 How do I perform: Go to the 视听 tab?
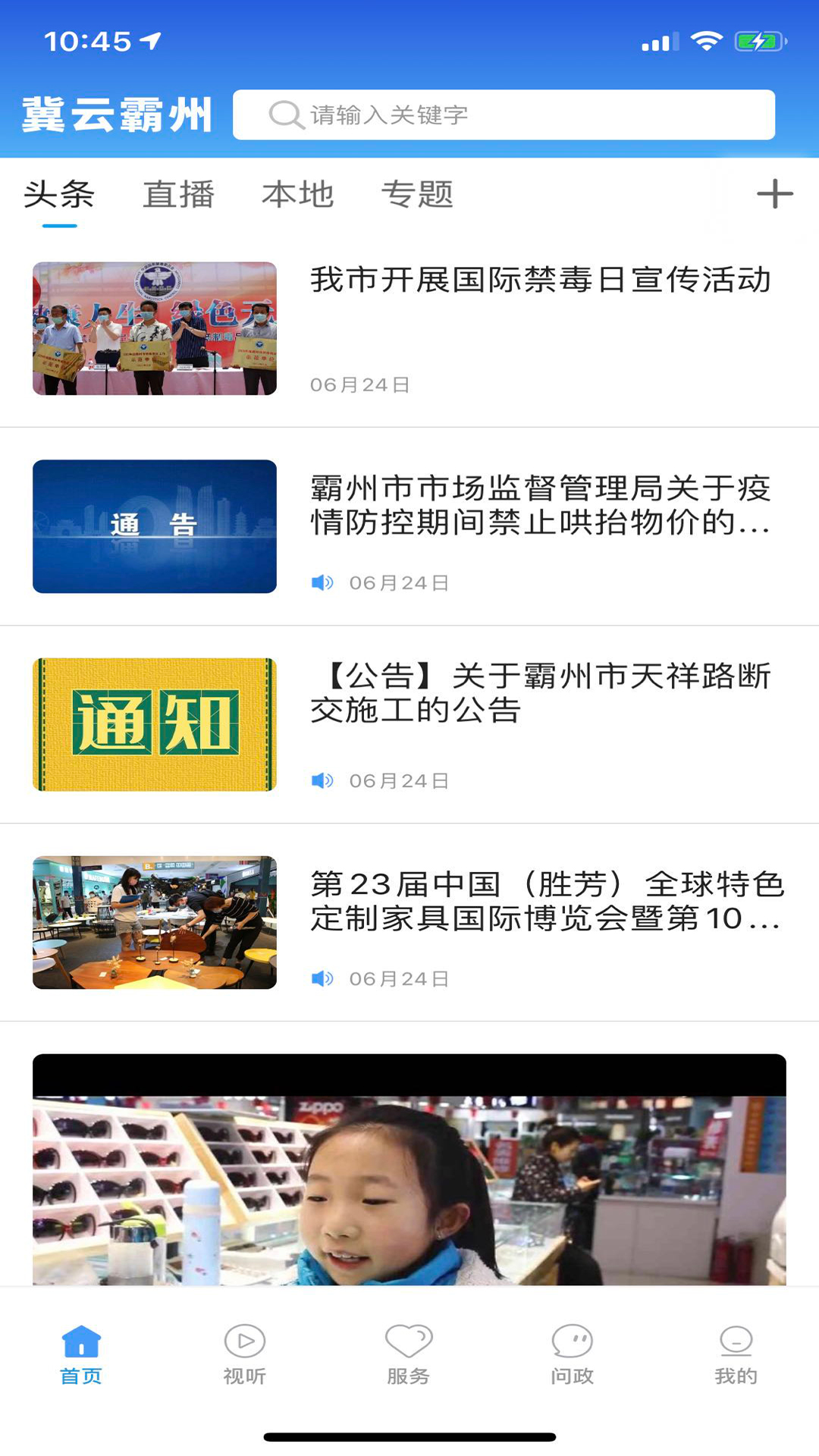click(245, 1355)
